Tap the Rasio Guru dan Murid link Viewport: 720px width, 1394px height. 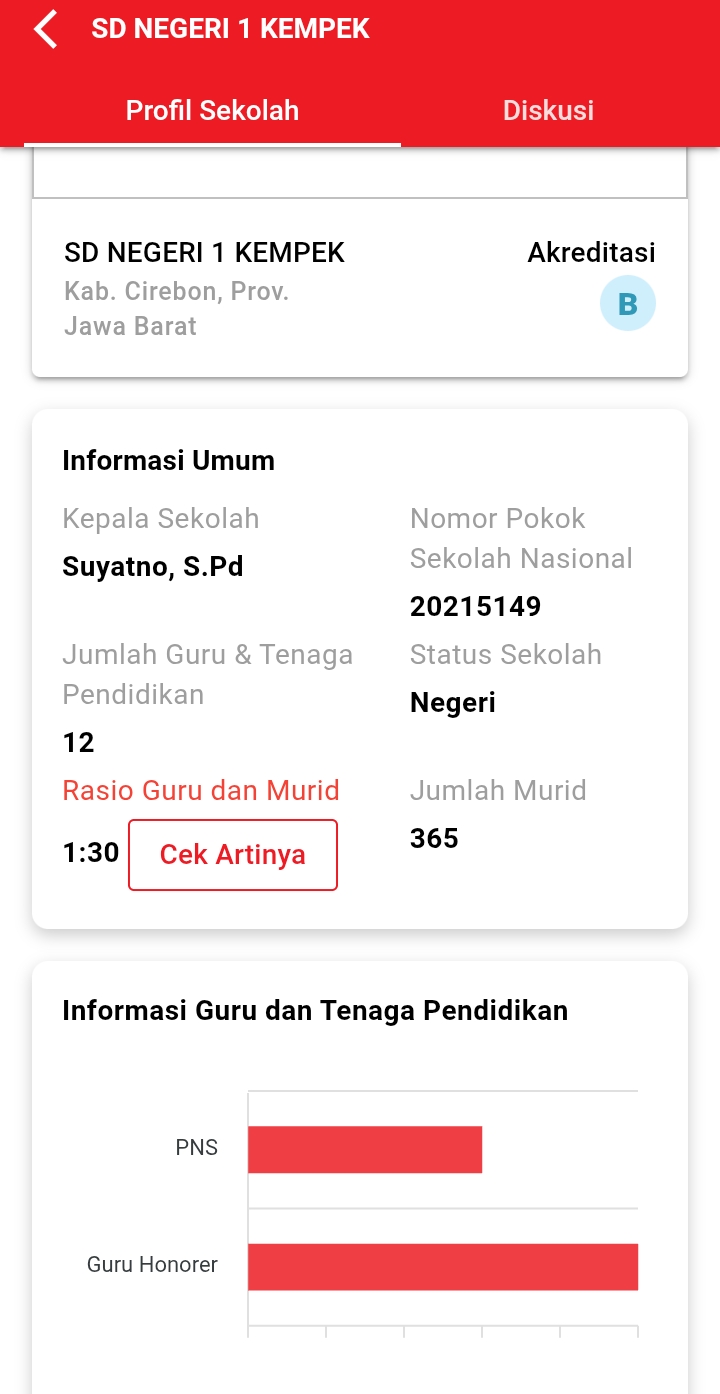[200, 790]
